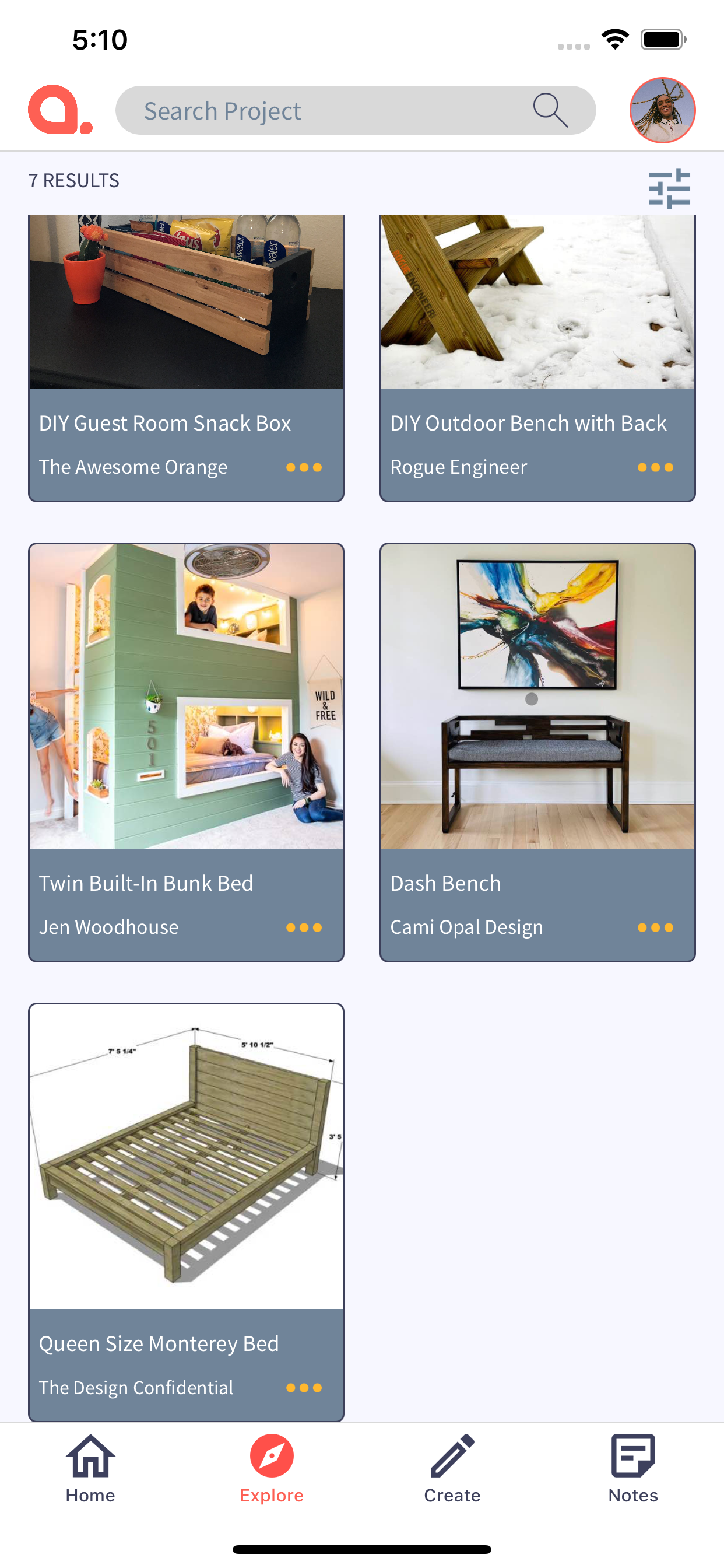Select the Explore tab
This screenshot has width=724, height=1568.
click(x=271, y=1468)
